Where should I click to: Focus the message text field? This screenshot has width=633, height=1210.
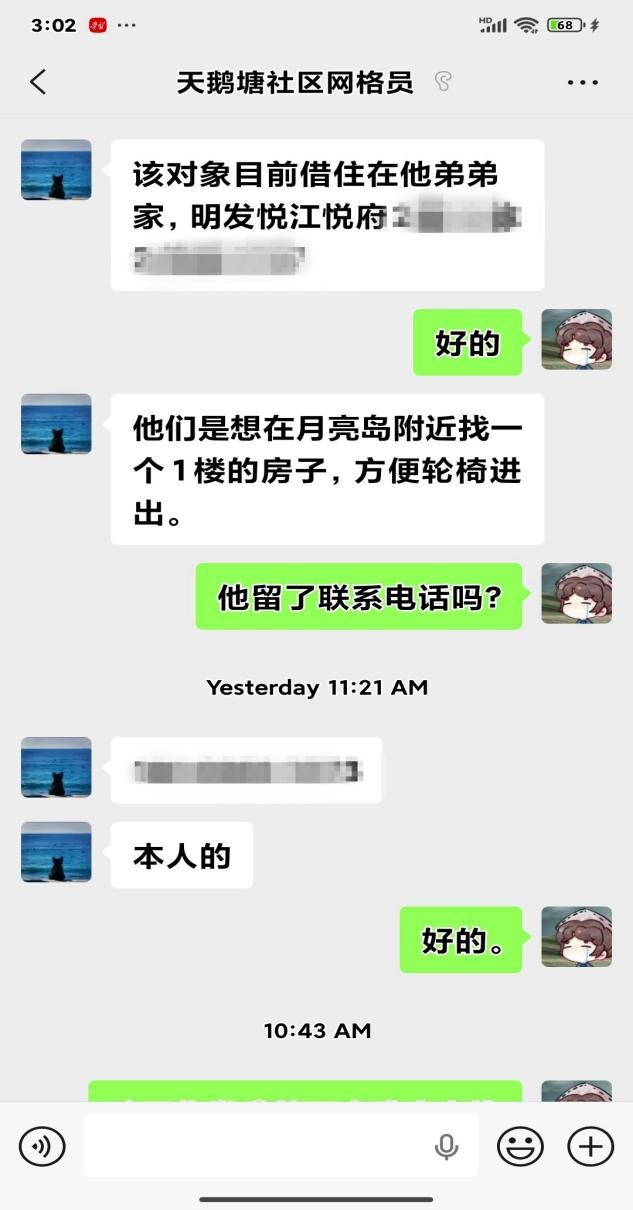pos(260,1146)
